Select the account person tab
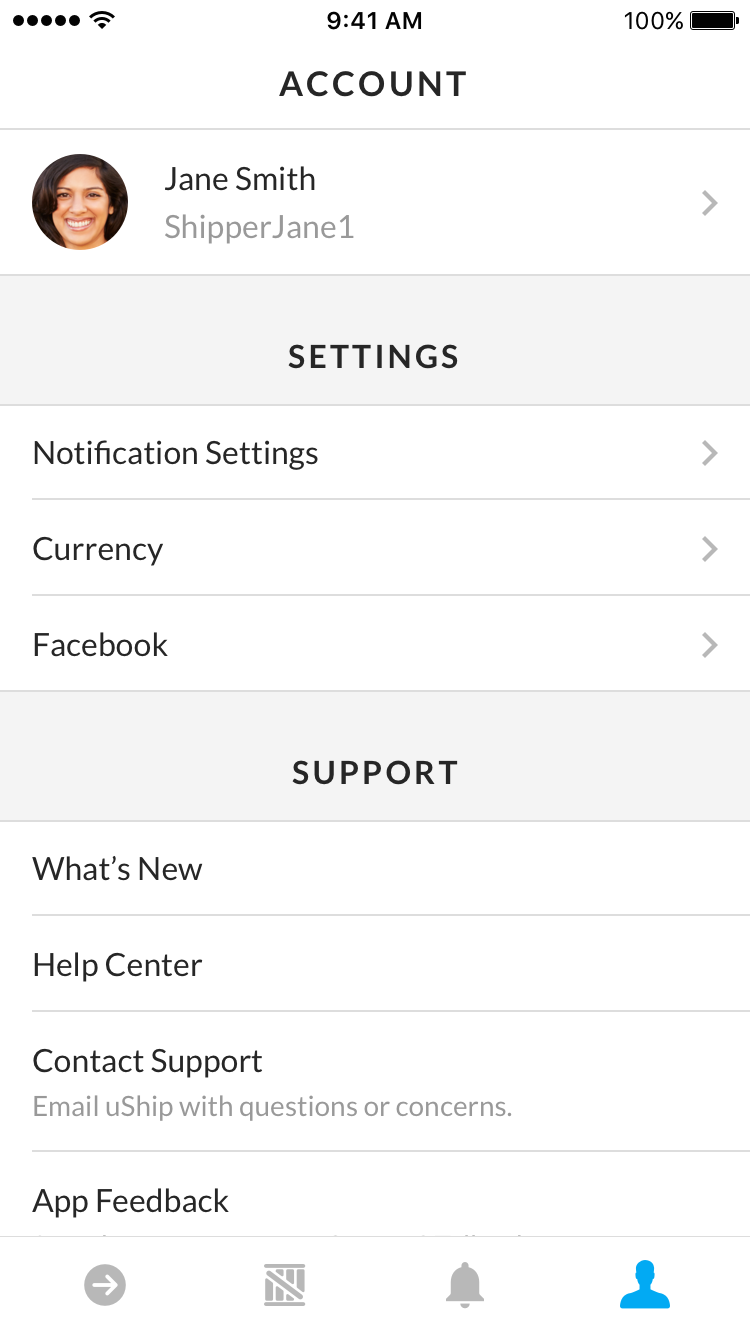Viewport: 750px width, 1334px height. click(645, 1285)
